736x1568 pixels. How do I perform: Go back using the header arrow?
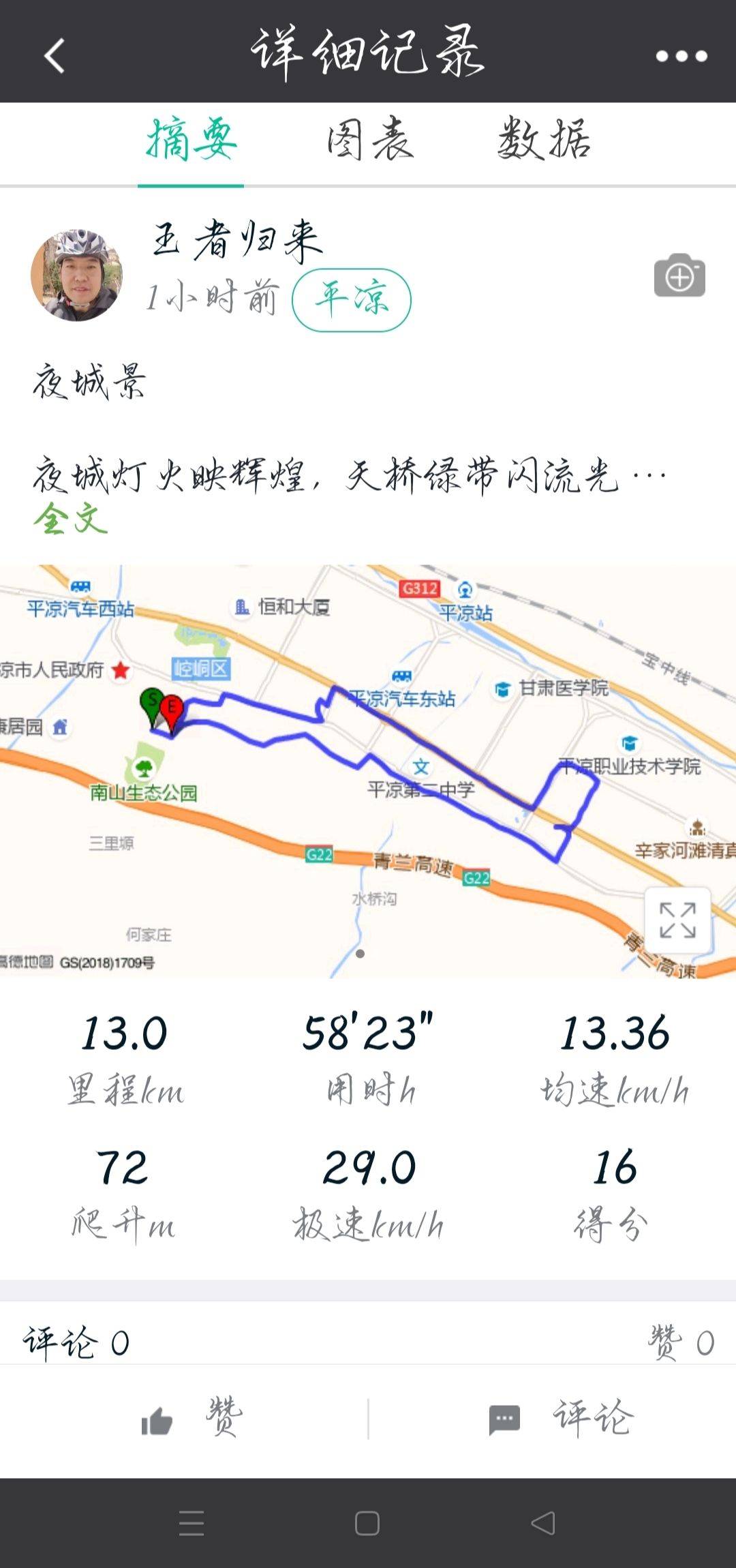(x=55, y=56)
